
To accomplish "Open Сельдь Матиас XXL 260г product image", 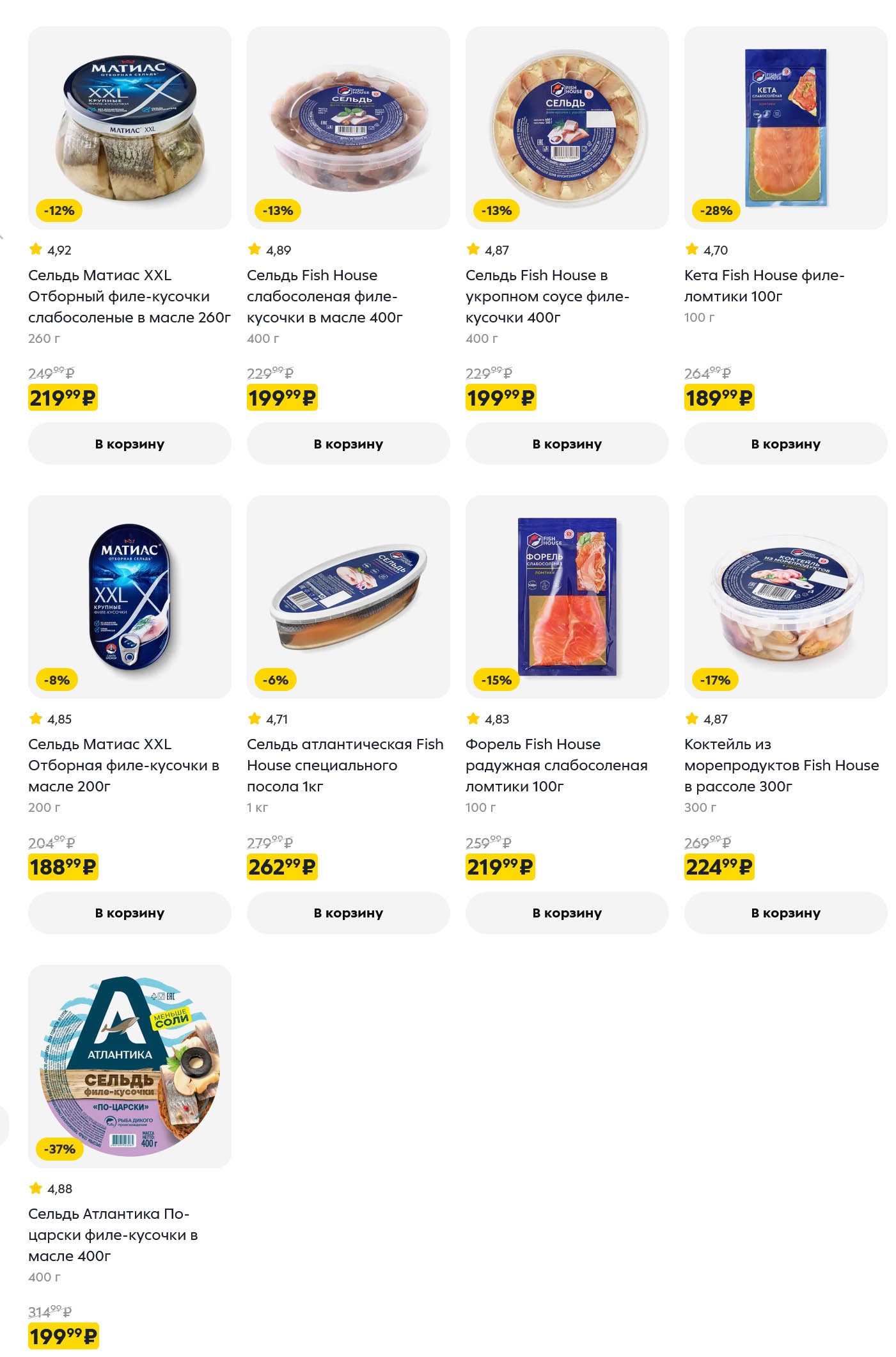I will 129,127.
